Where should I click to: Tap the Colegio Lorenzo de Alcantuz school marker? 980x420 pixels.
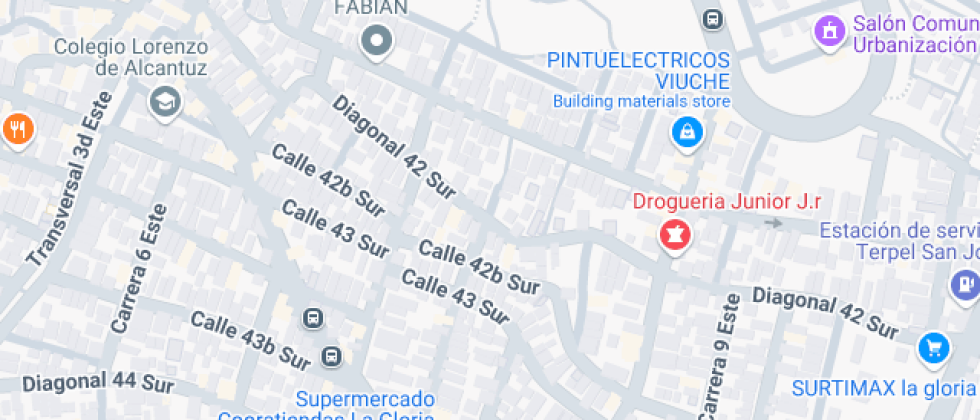point(163,100)
